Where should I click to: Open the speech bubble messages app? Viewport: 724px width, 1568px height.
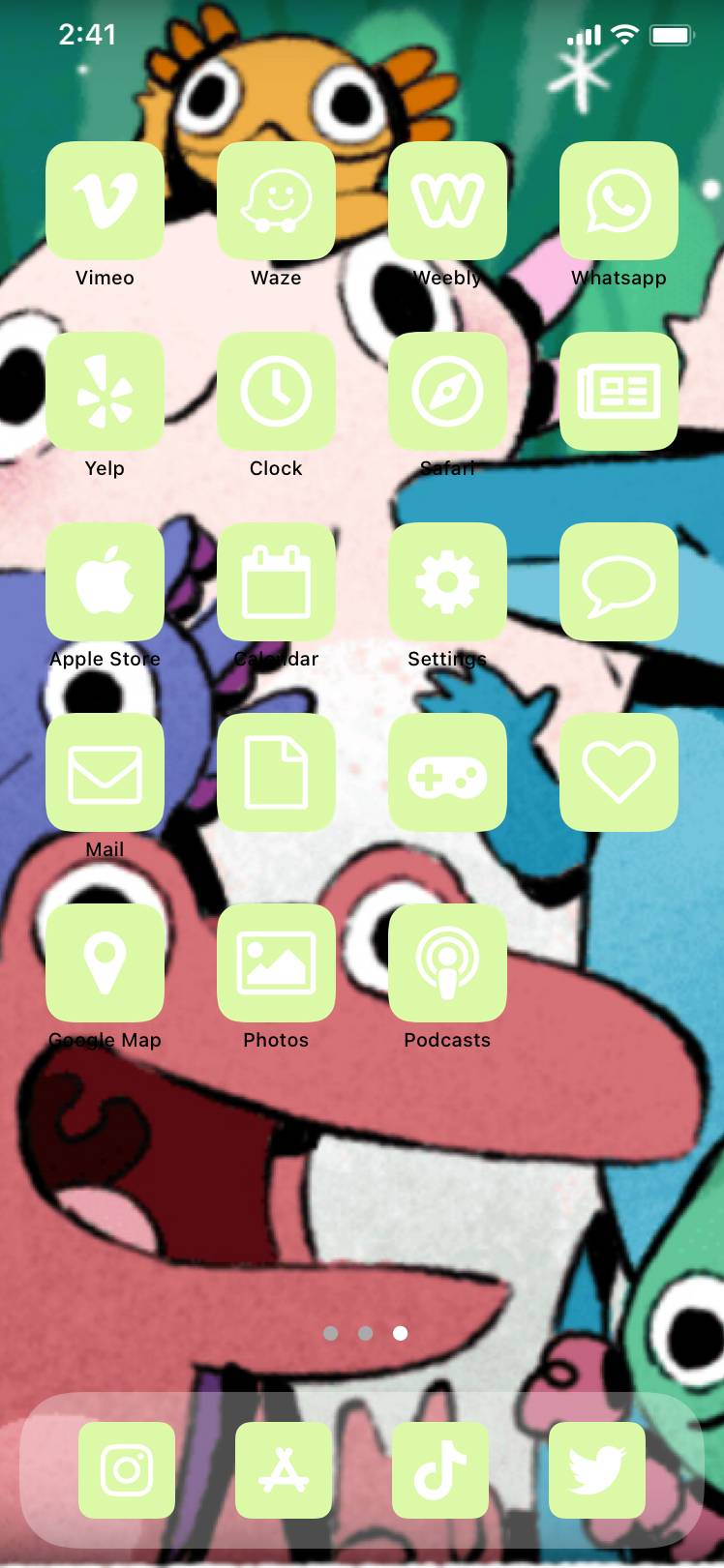[x=618, y=581]
